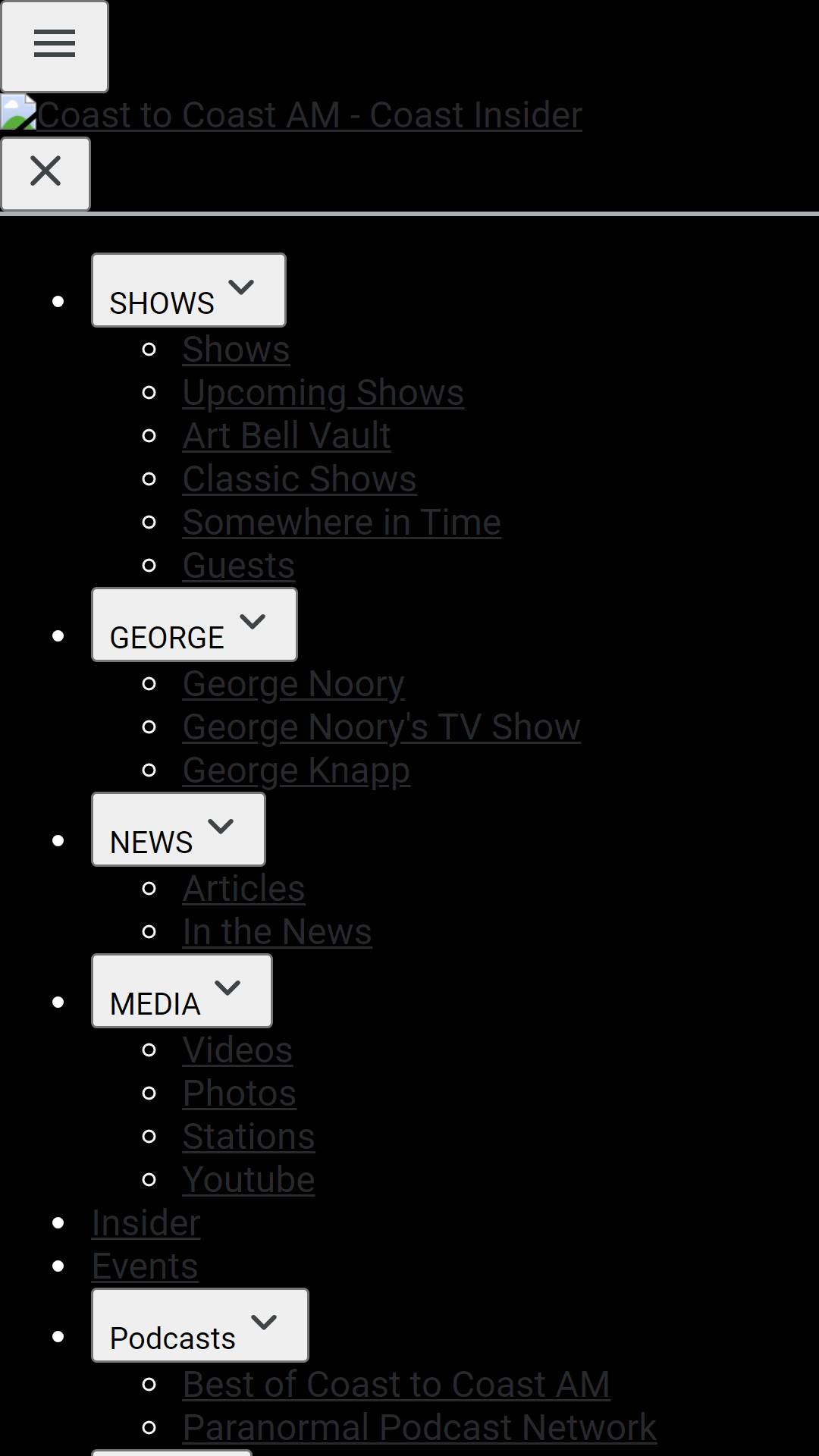
Task: Select George Knapp link
Action: point(297,770)
